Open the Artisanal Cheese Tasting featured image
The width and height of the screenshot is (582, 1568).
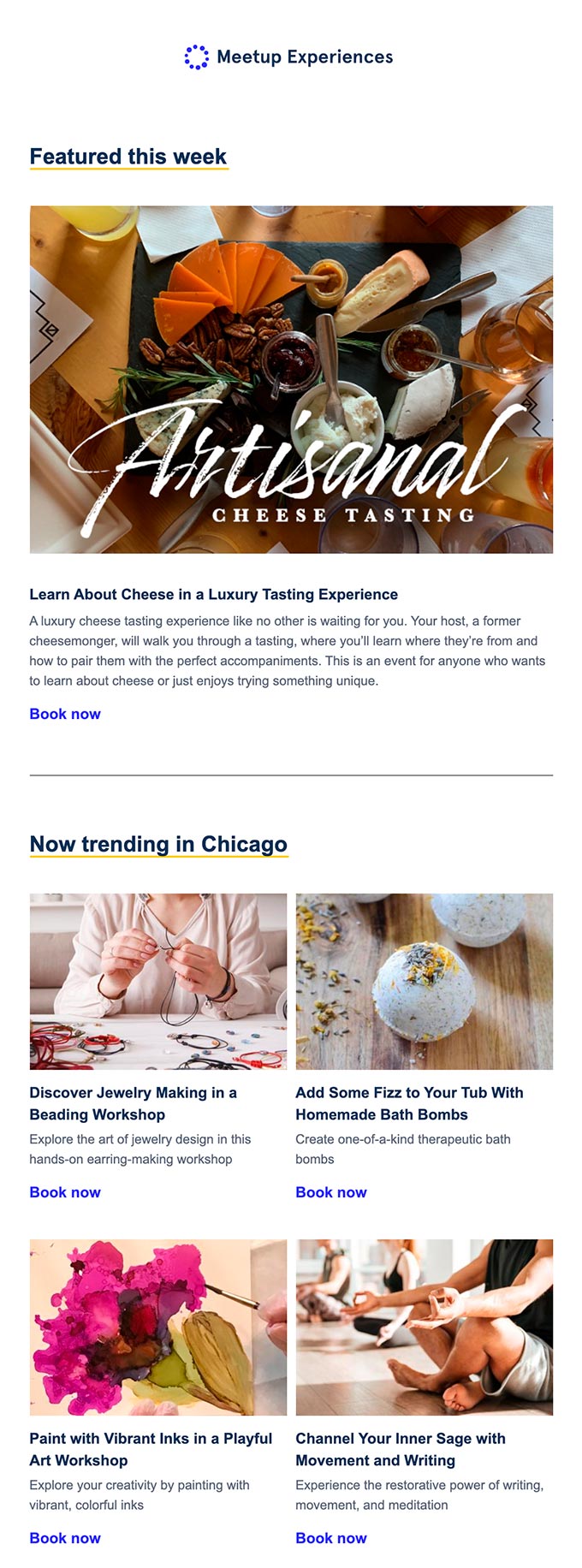[x=291, y=379]
